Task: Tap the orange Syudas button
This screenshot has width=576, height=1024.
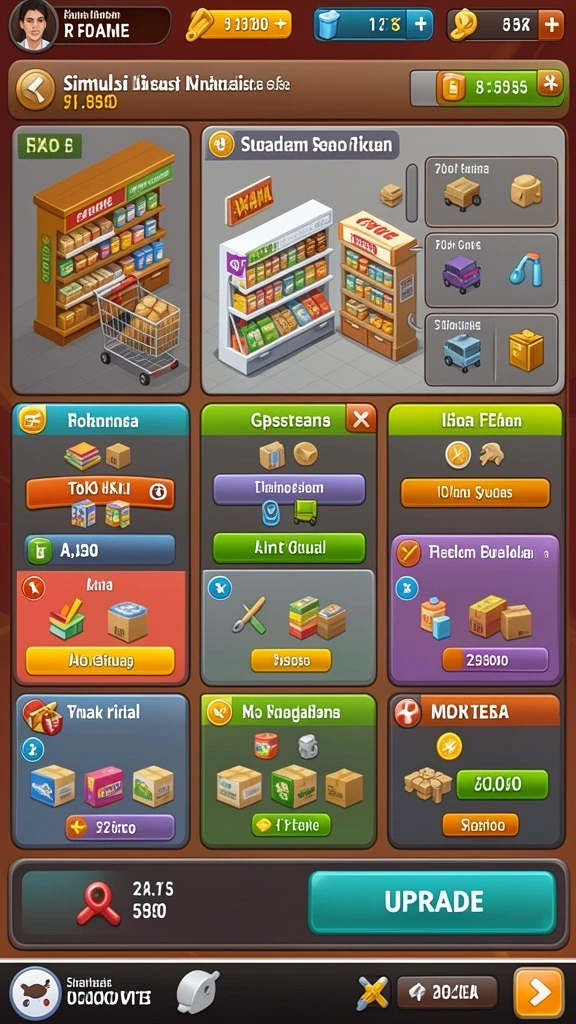Action: pos(475,492)
